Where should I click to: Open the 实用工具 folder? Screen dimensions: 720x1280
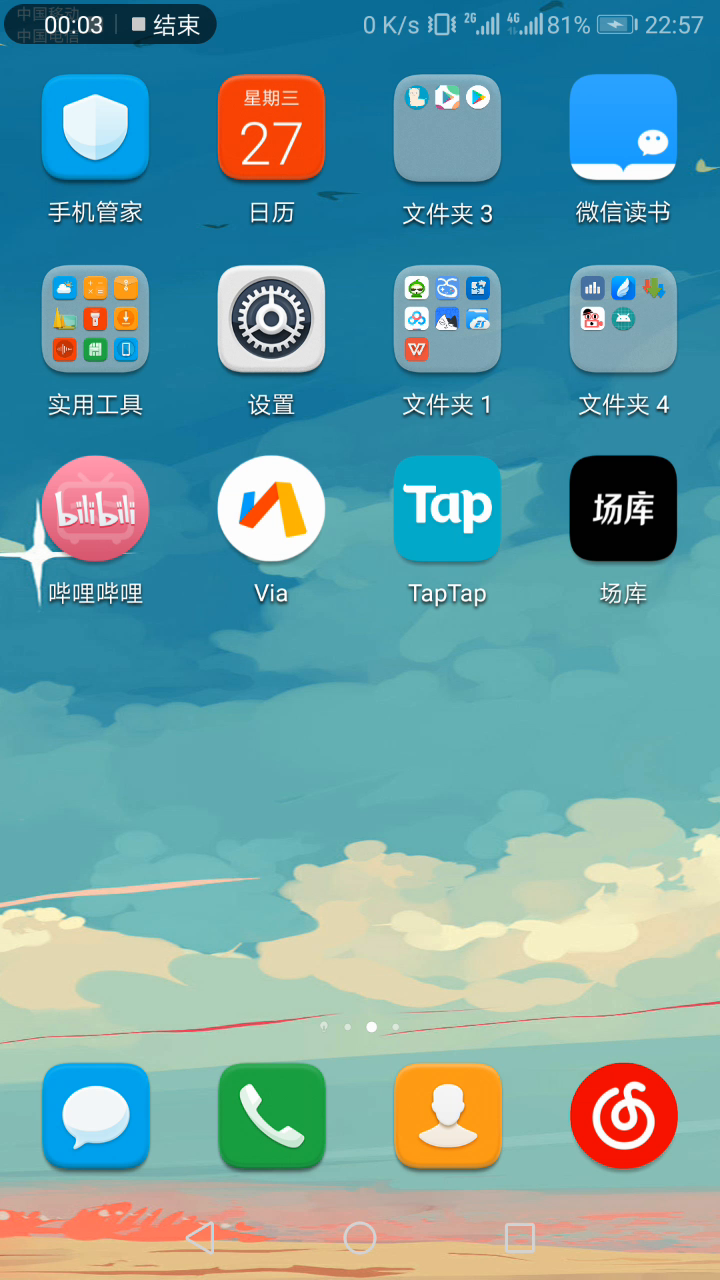[x=95, y=319]
